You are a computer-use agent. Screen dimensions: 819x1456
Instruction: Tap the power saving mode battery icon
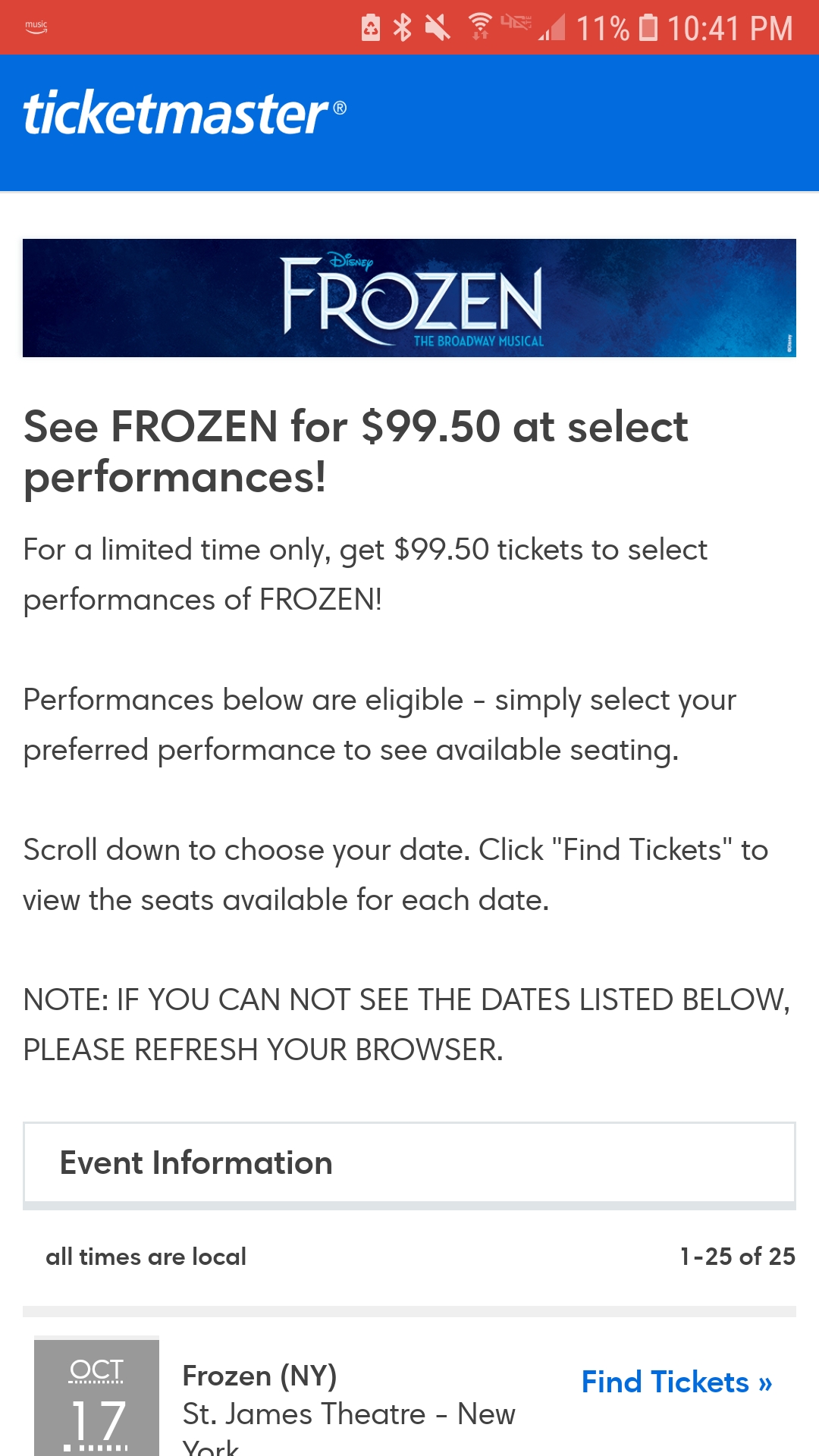pyautogui.click(x=370, y=27)
